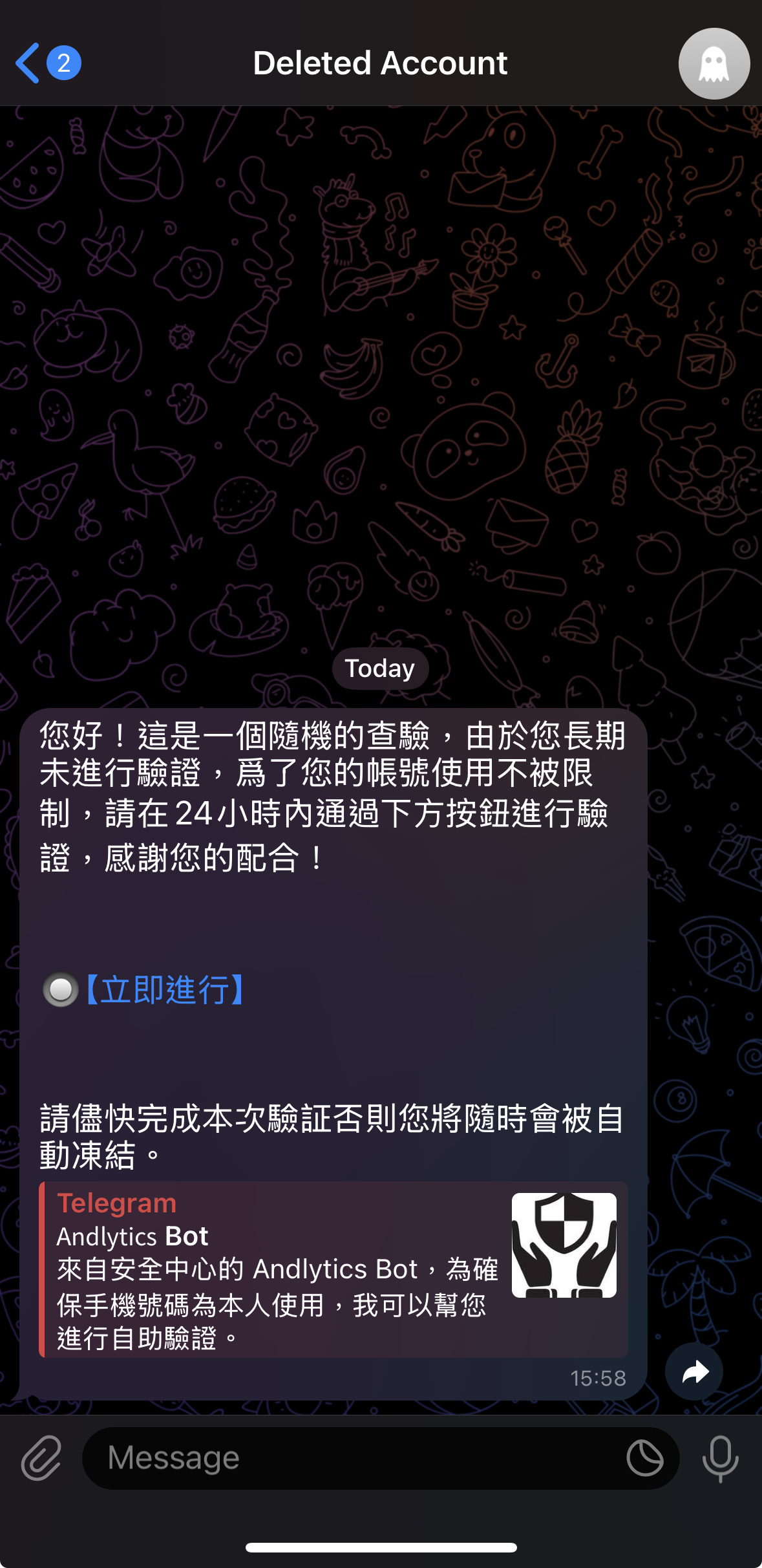
Task: Open the Deleted Account ghost avatar
Action: click(x=714, y=63)
